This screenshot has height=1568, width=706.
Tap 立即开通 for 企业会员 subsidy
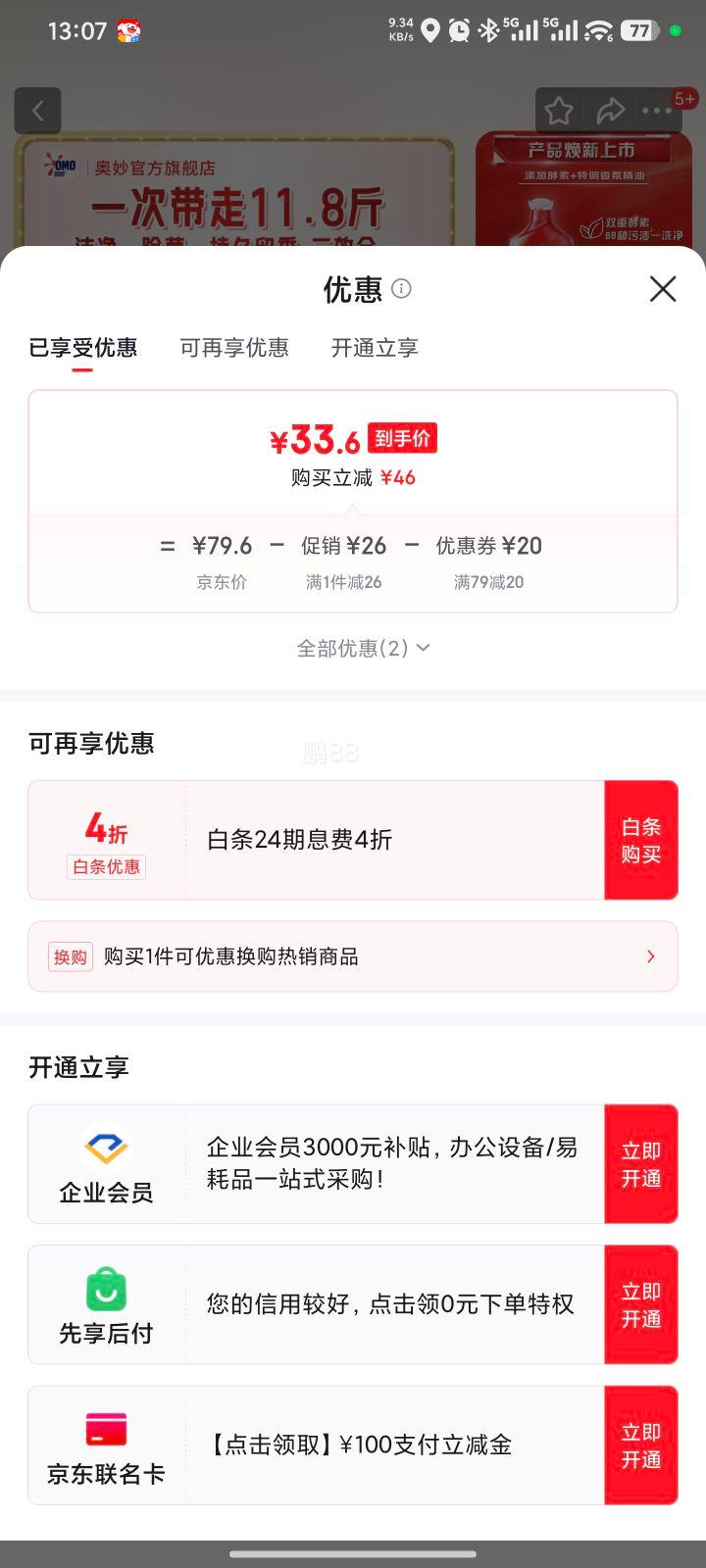click(x=641, y=1163)
